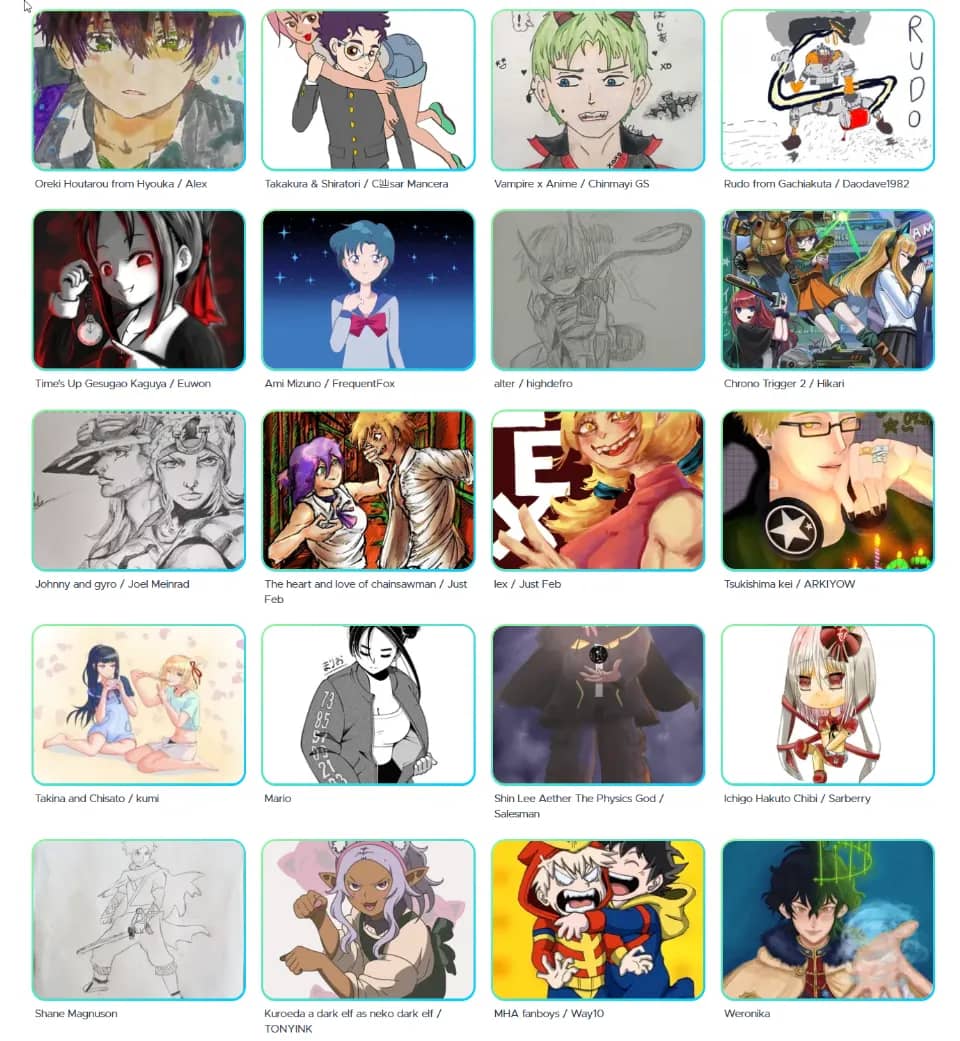View The heart and love of chainsawman
960x1041 pixels.
pyautogui.click(x=368, y=490)
